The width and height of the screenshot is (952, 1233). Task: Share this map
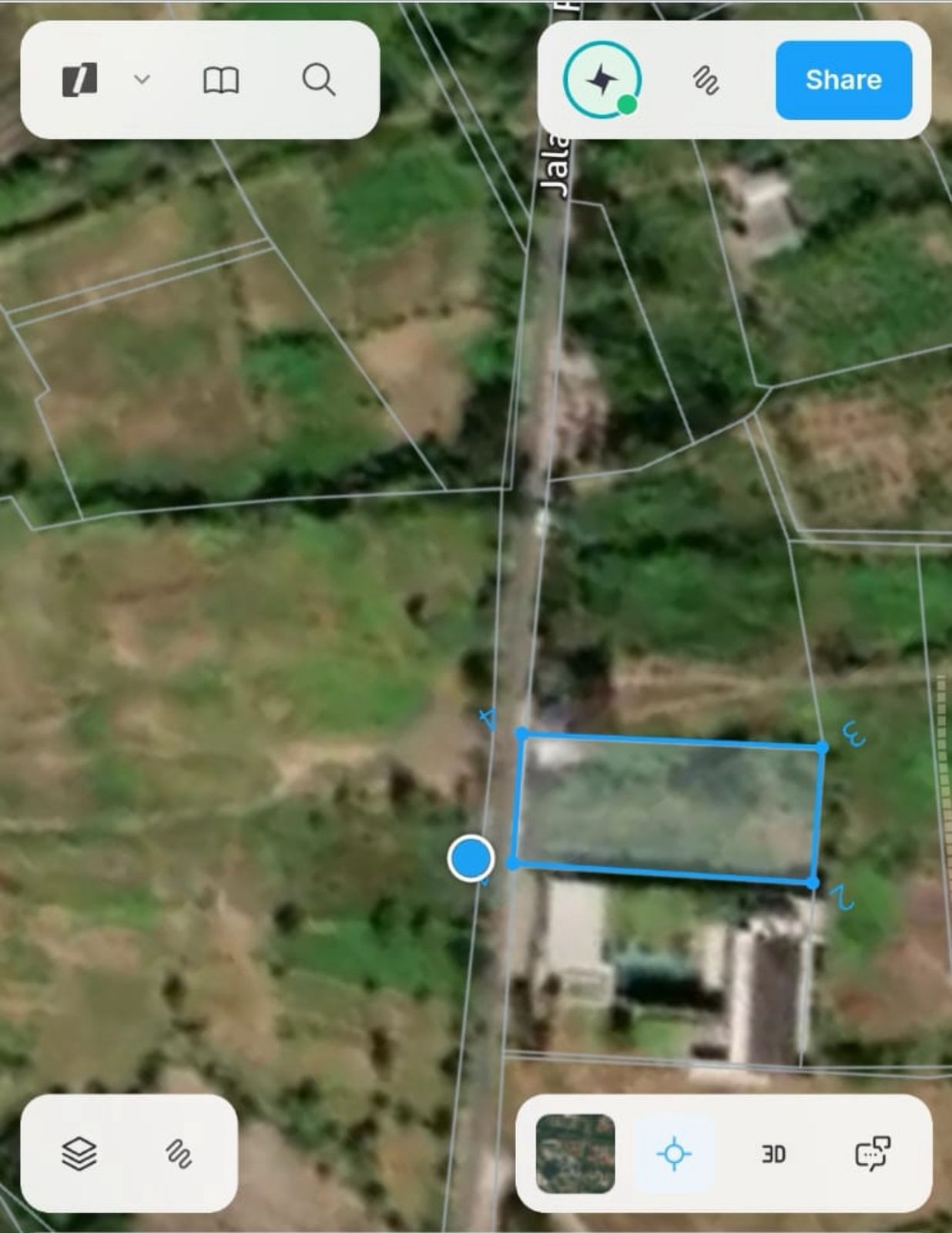[843, 80]
